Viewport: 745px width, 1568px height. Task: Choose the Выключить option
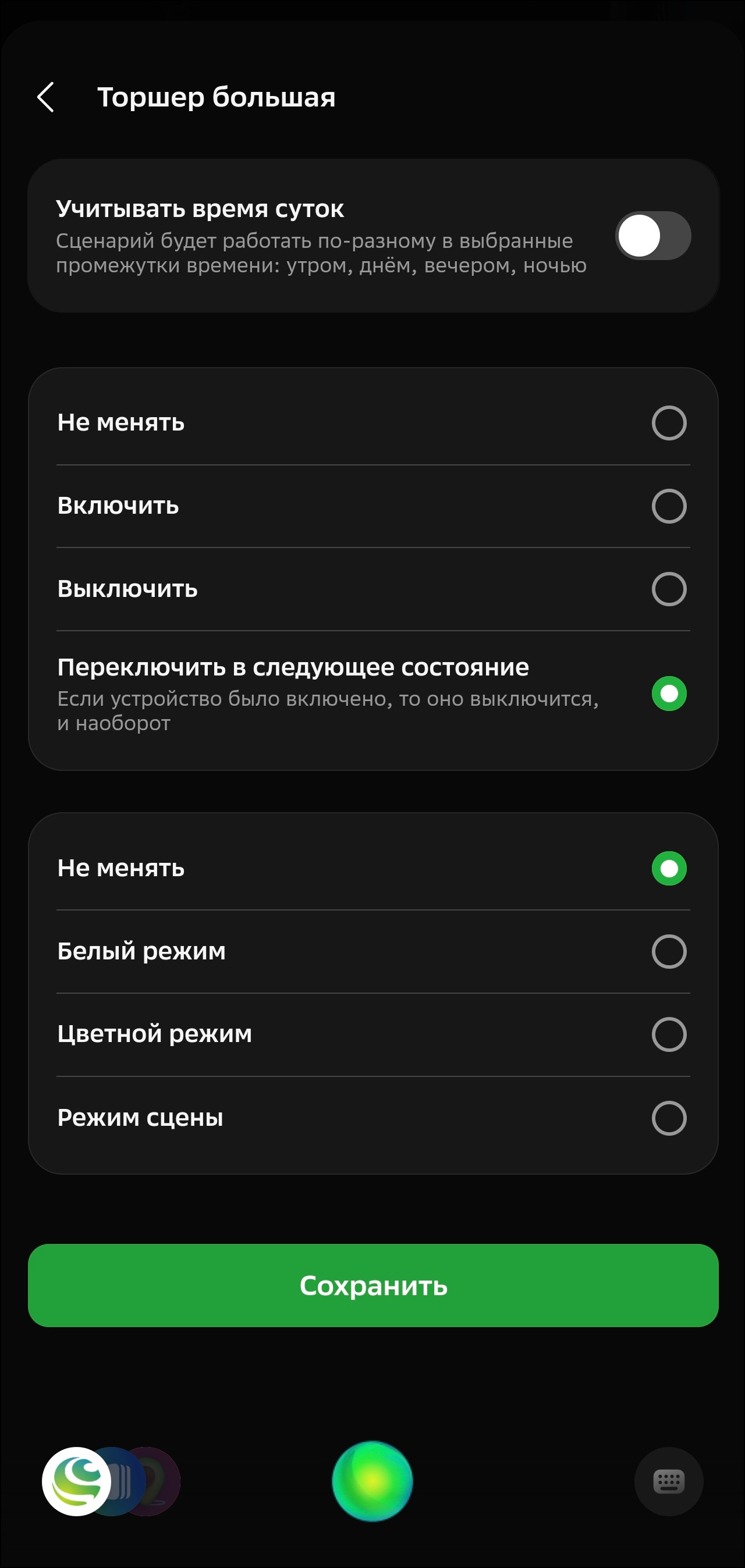[x=668, y=589]
